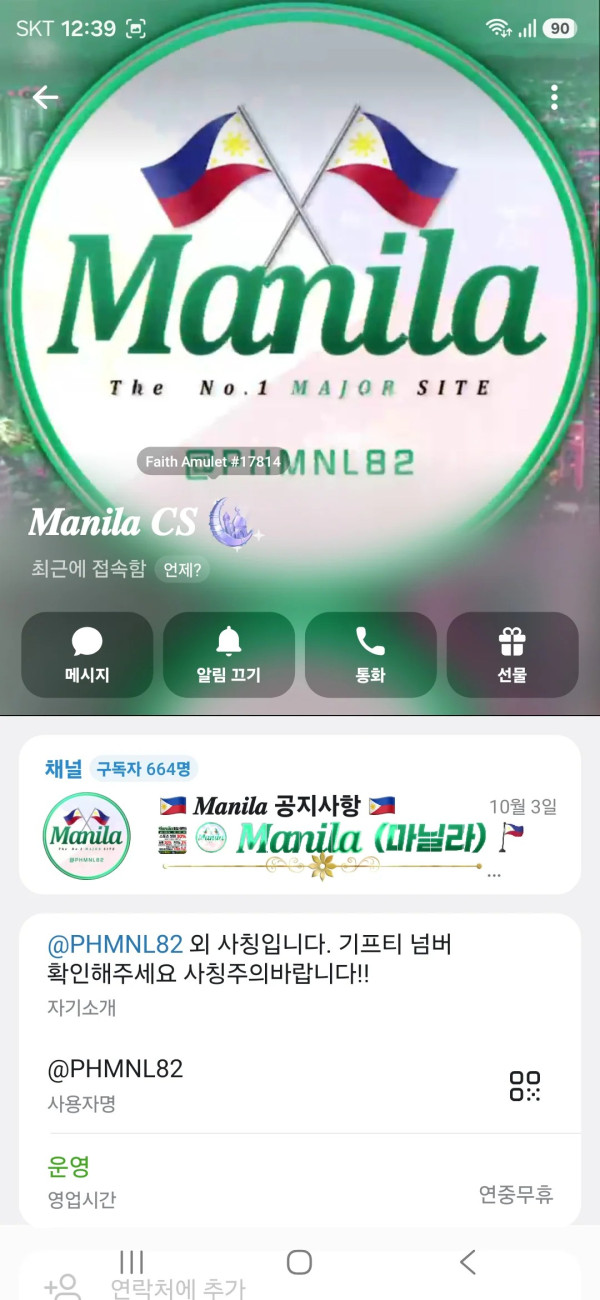Start a call with the 통화 button

(370, 655)
